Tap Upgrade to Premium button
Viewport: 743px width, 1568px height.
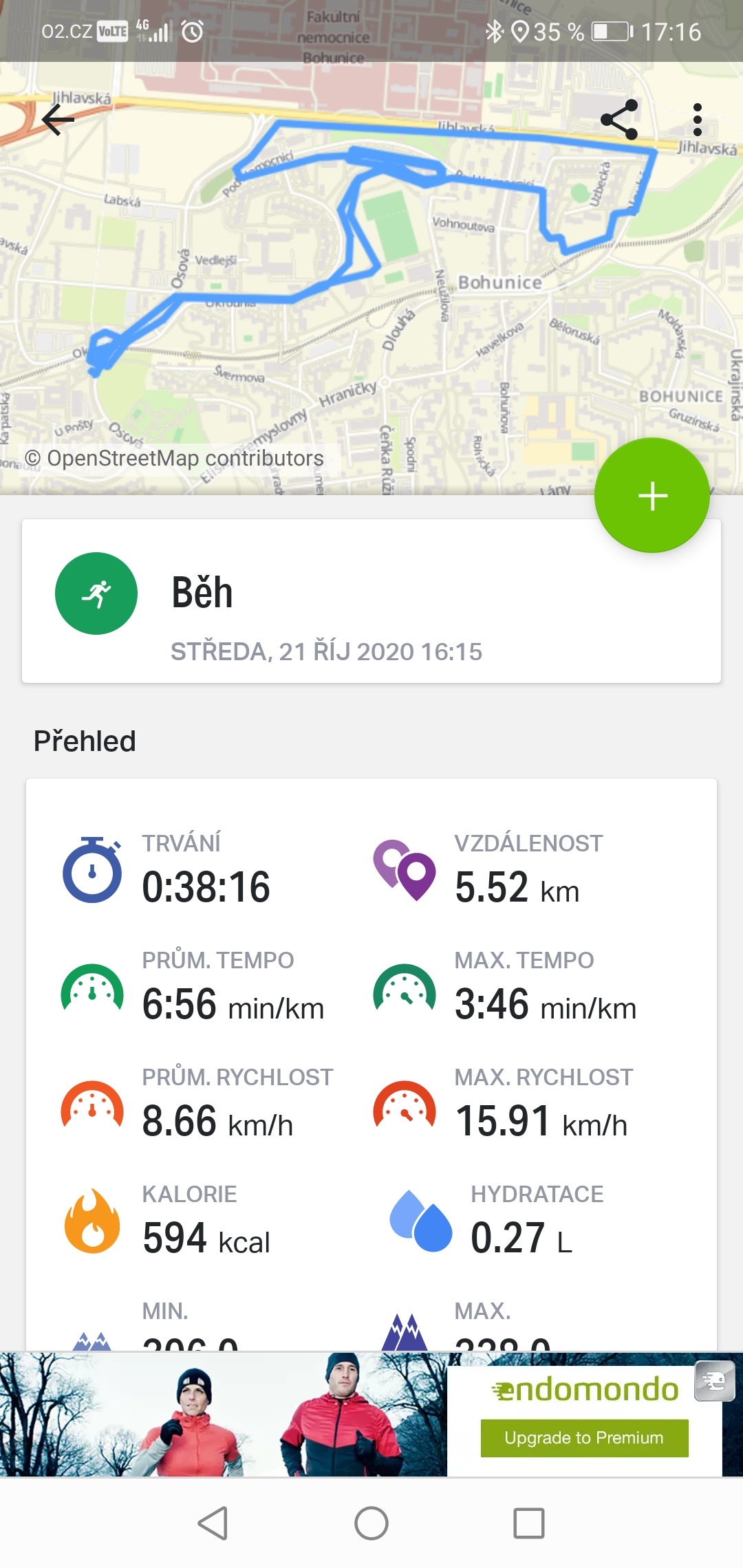[584, 1438]
